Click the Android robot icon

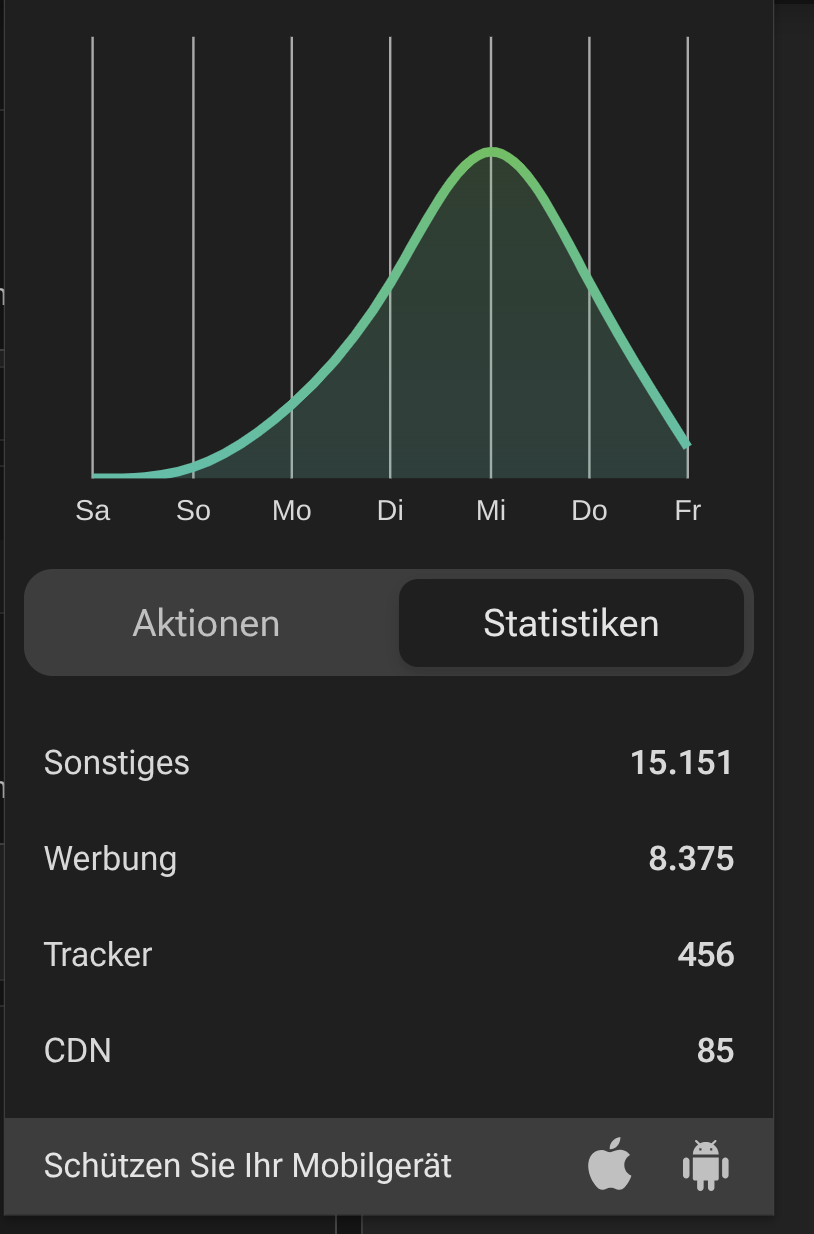coord(704,1165)
